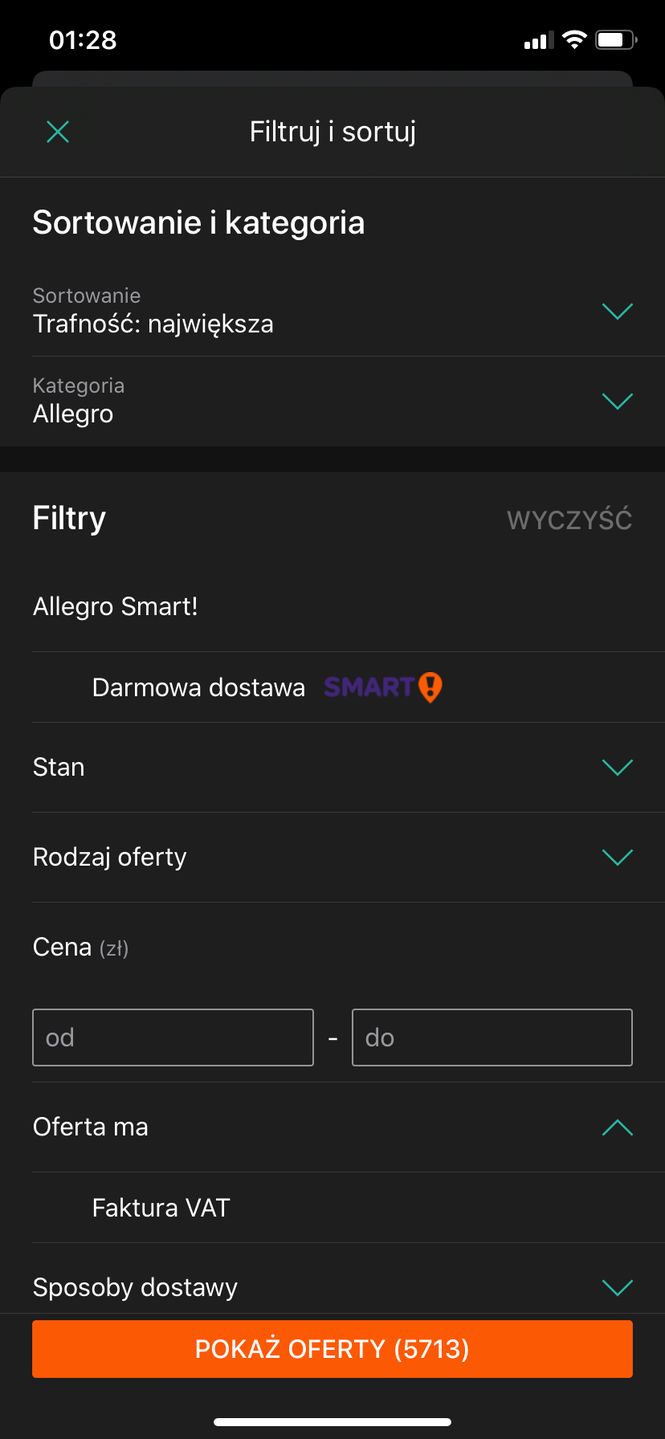
Task: Open the Sortowanie dropdown
Action: 332,311
